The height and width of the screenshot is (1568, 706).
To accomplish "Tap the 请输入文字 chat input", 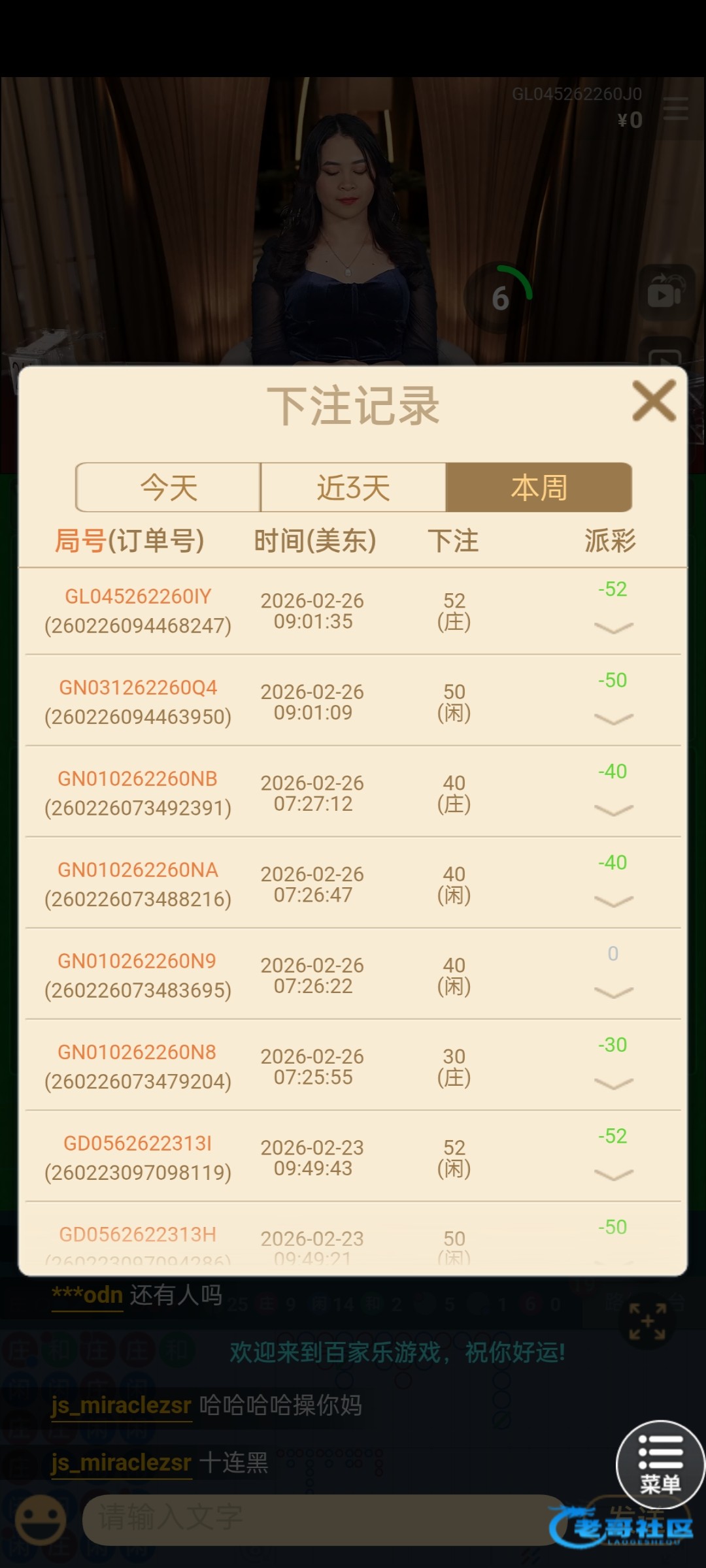I will pos(320,1517).
